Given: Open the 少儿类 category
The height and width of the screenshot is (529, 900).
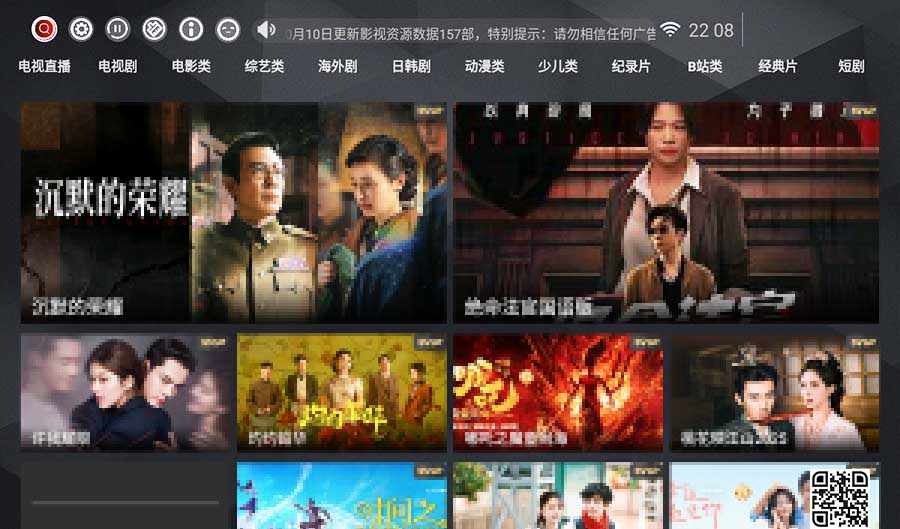Looking at the screenshot, I should point(558,67).
